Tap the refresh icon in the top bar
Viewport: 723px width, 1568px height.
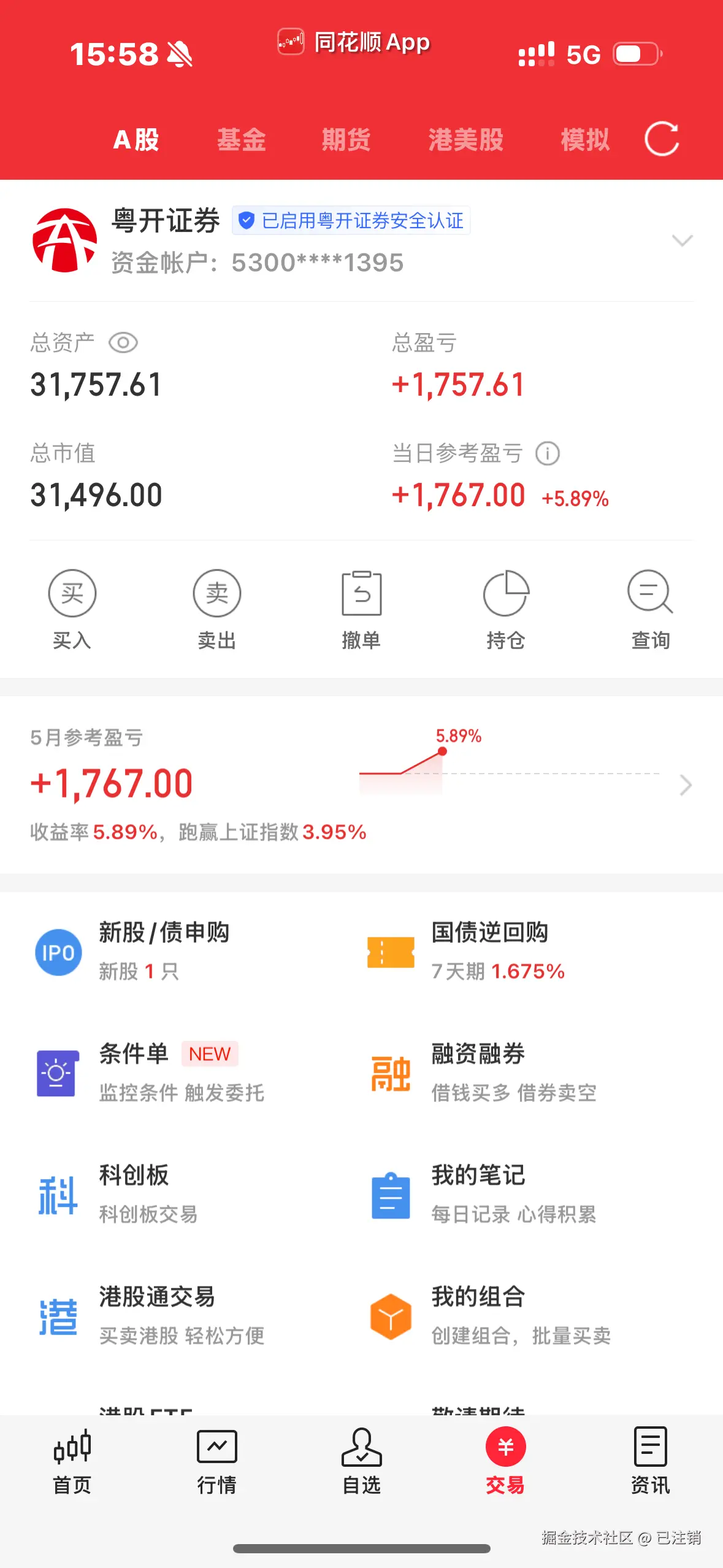coord(663,139)
